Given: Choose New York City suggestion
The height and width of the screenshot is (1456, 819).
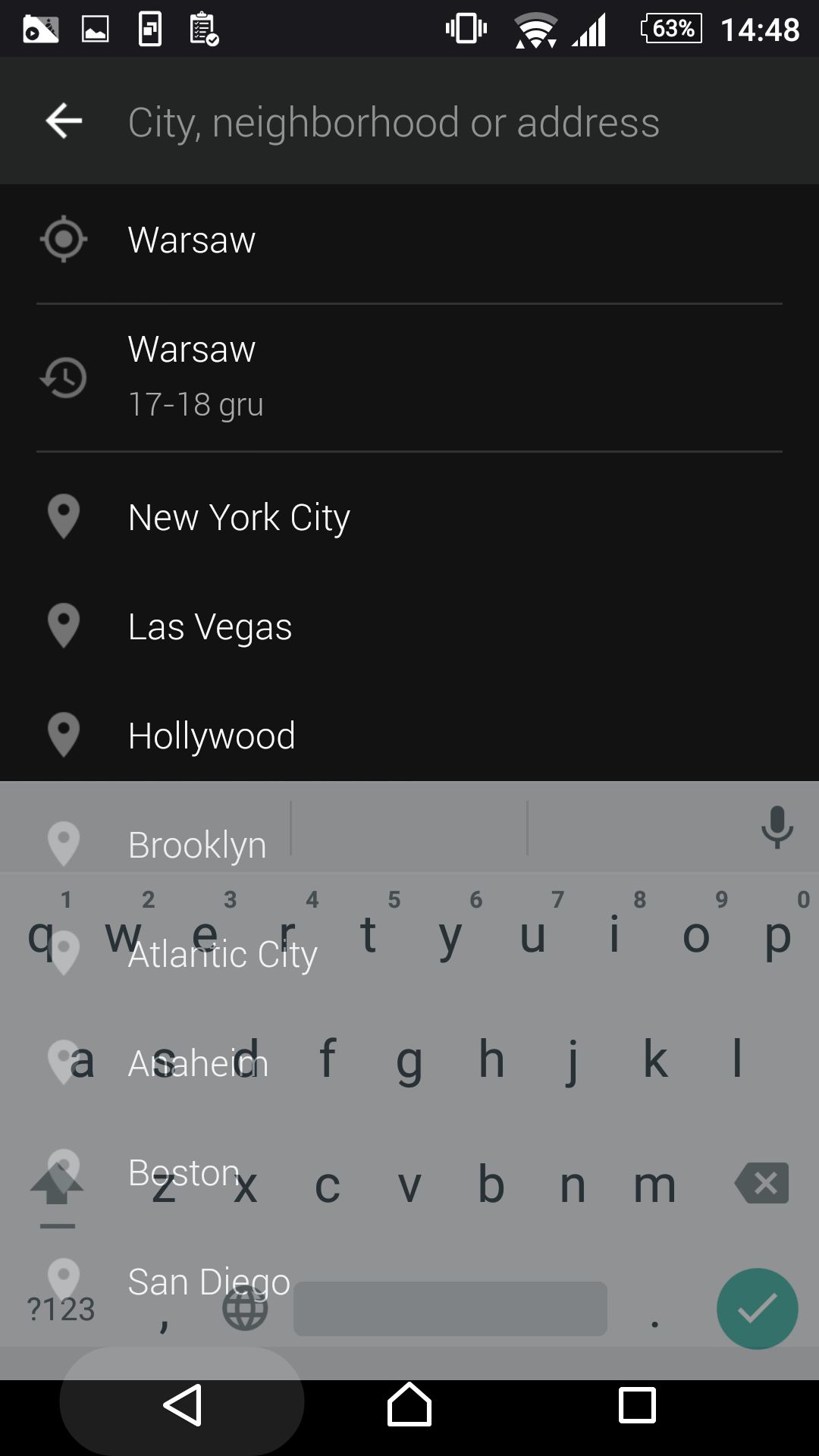Looking at the screenshot, I should [409, 517].
